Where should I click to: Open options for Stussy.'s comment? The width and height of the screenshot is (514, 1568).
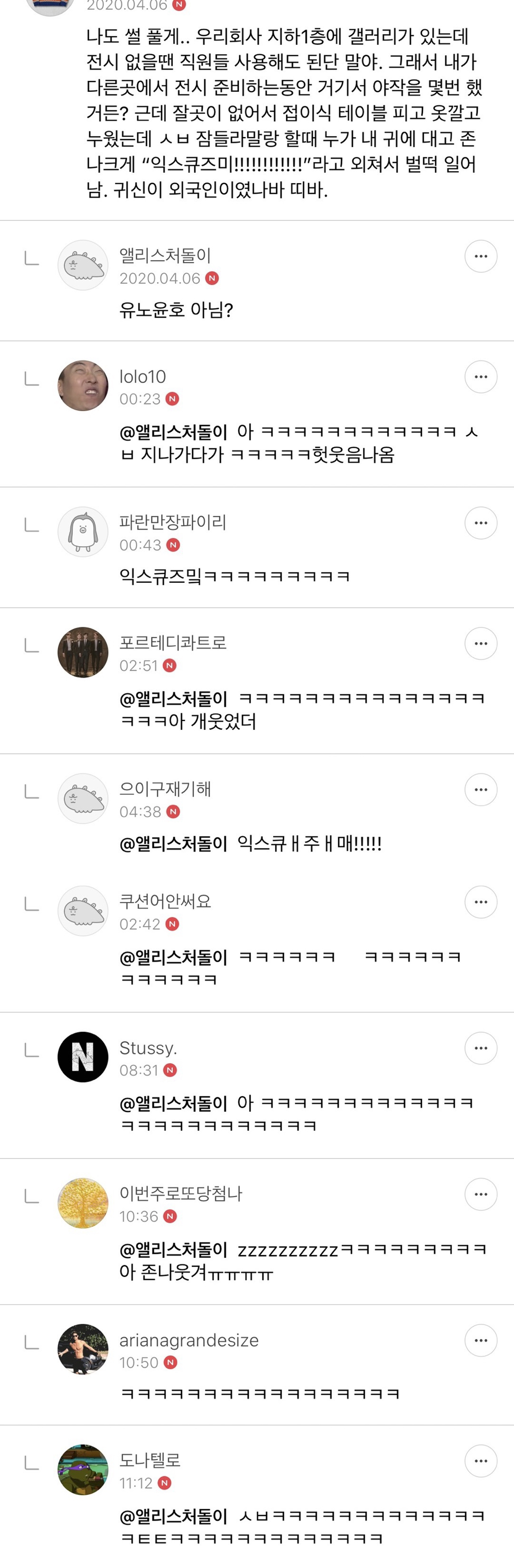tap(480, 1048)
